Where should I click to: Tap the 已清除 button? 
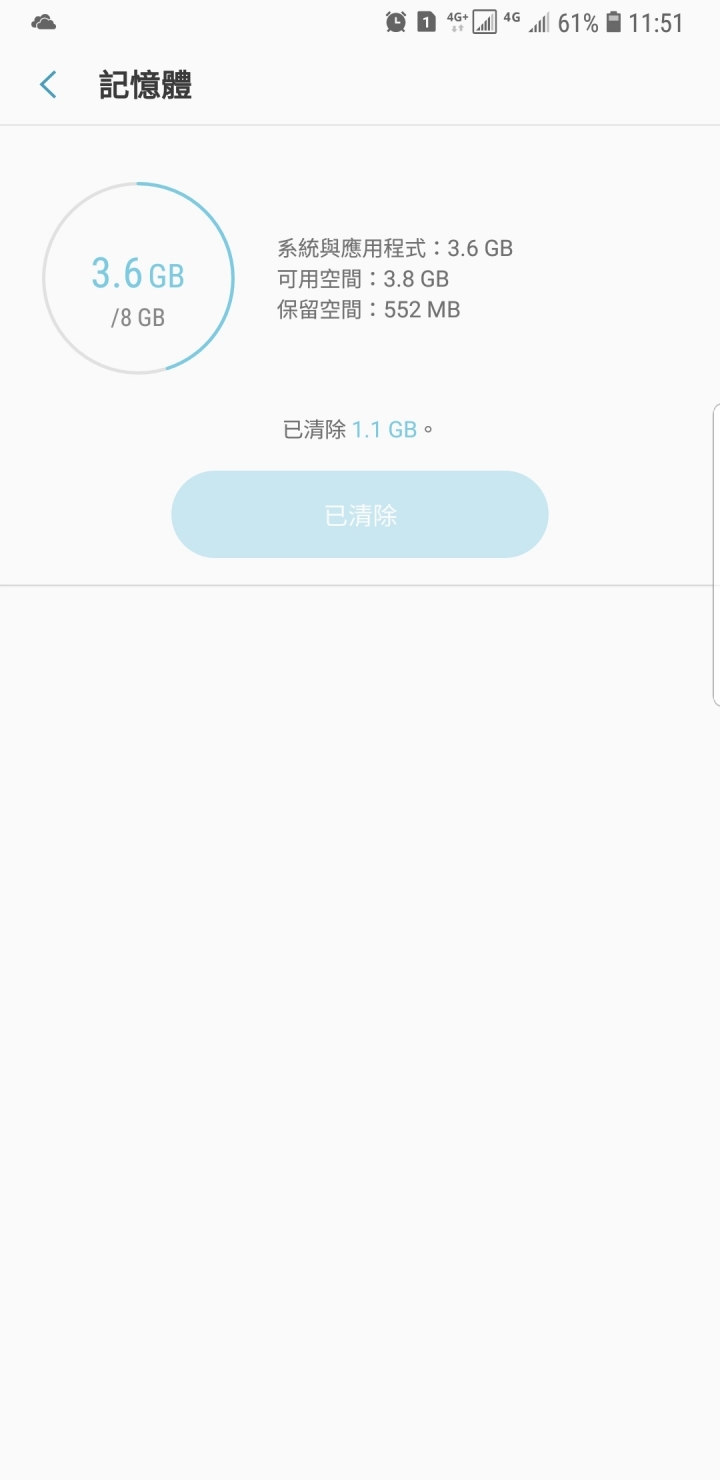(x=360, y=514)
